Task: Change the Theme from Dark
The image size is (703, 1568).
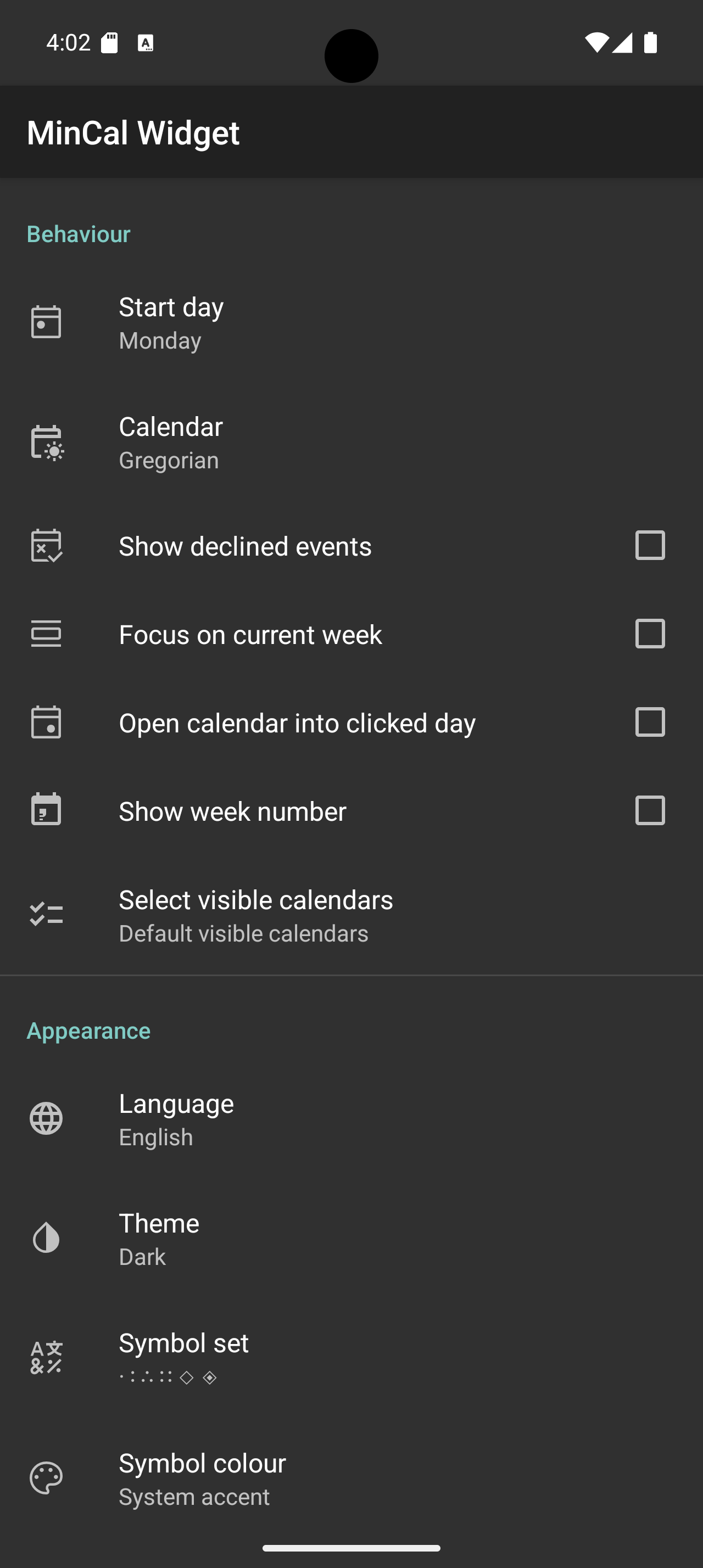Action: 351,1239
